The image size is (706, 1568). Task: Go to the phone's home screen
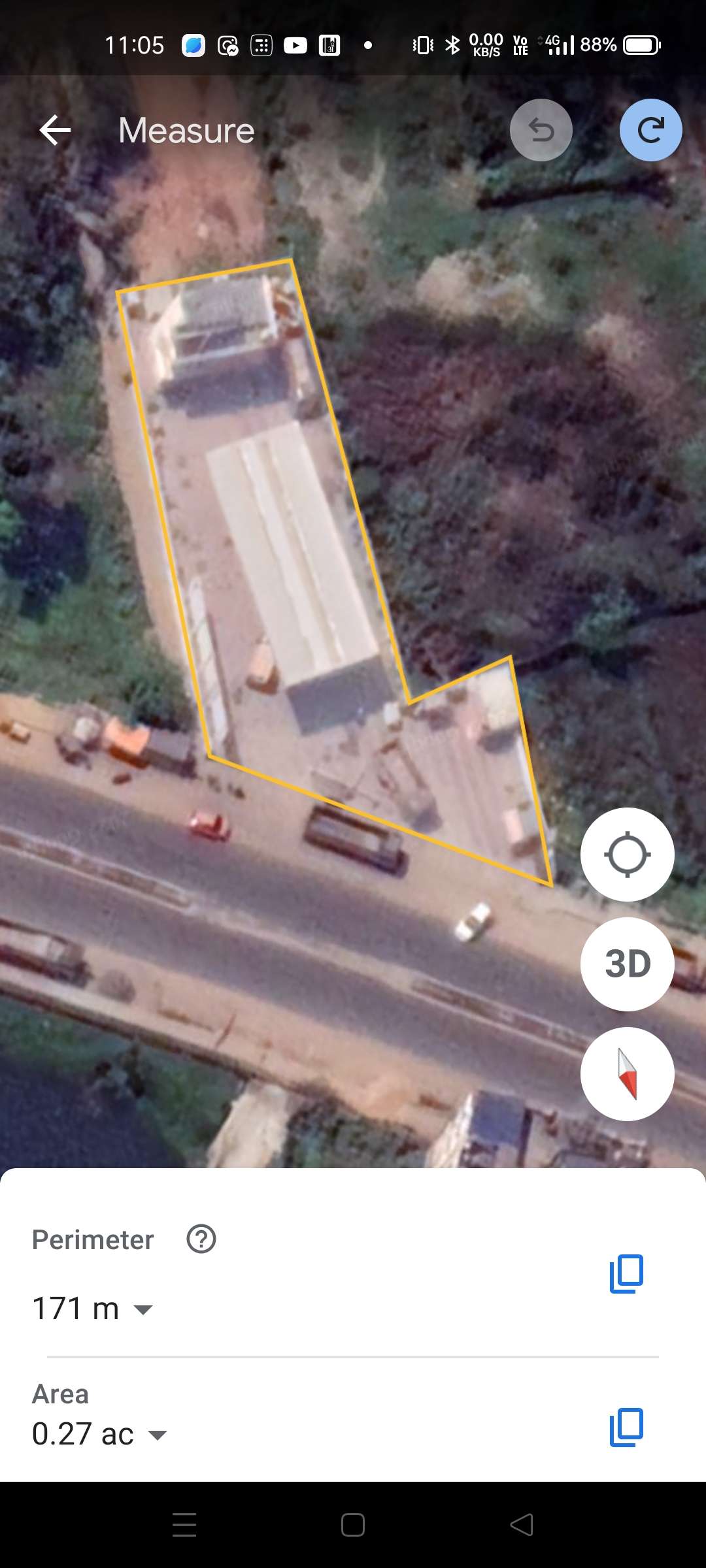click(353, 1525)
